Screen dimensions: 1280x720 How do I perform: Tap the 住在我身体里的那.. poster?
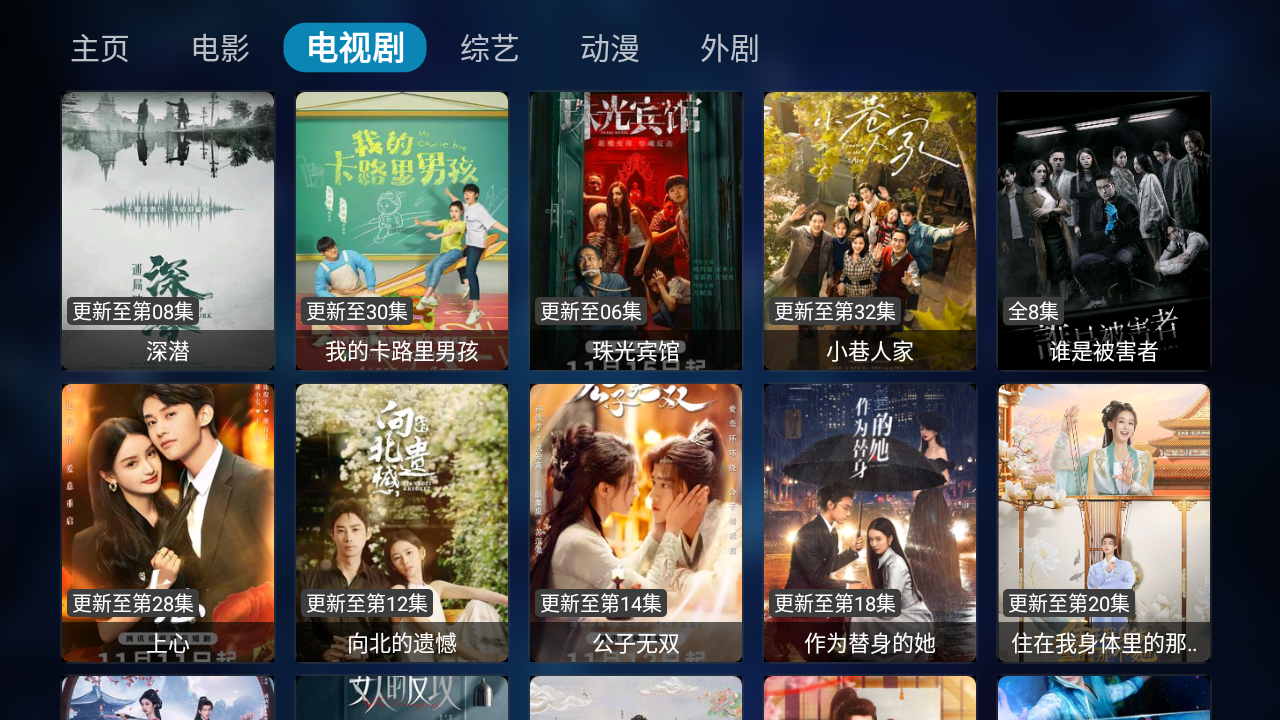click(x=1104, y=522)
